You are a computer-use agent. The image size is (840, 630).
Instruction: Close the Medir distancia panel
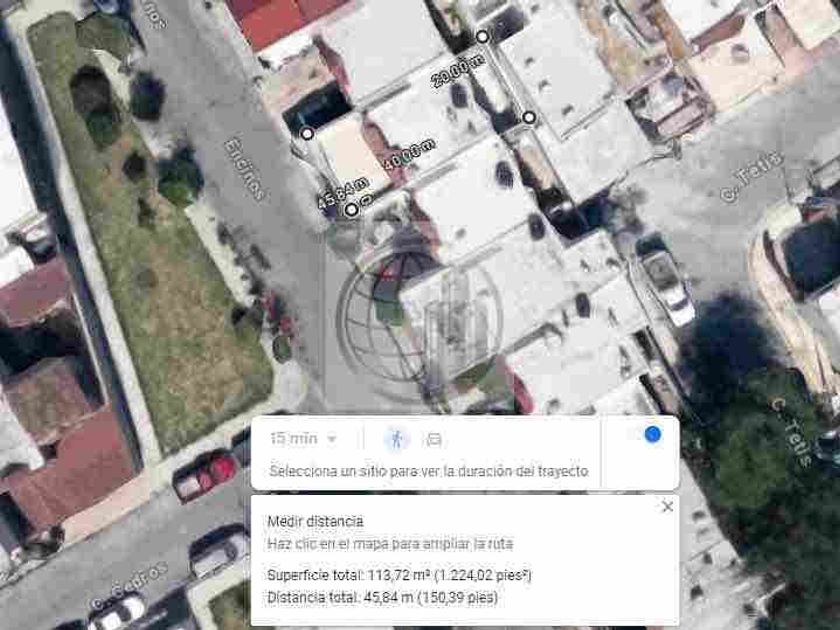667,506
